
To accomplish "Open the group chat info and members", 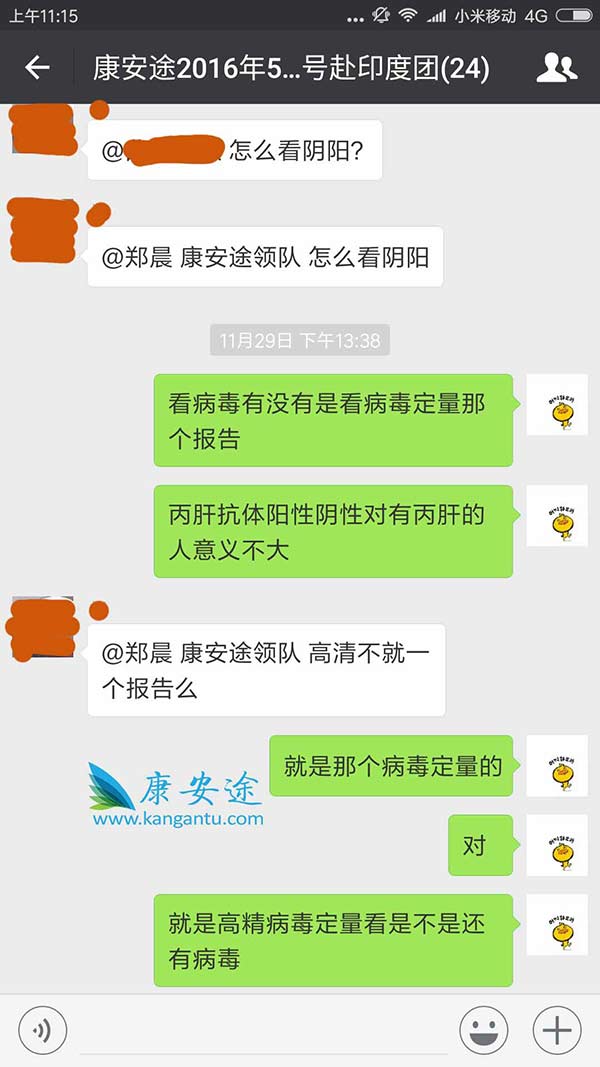I will point(556,68).
